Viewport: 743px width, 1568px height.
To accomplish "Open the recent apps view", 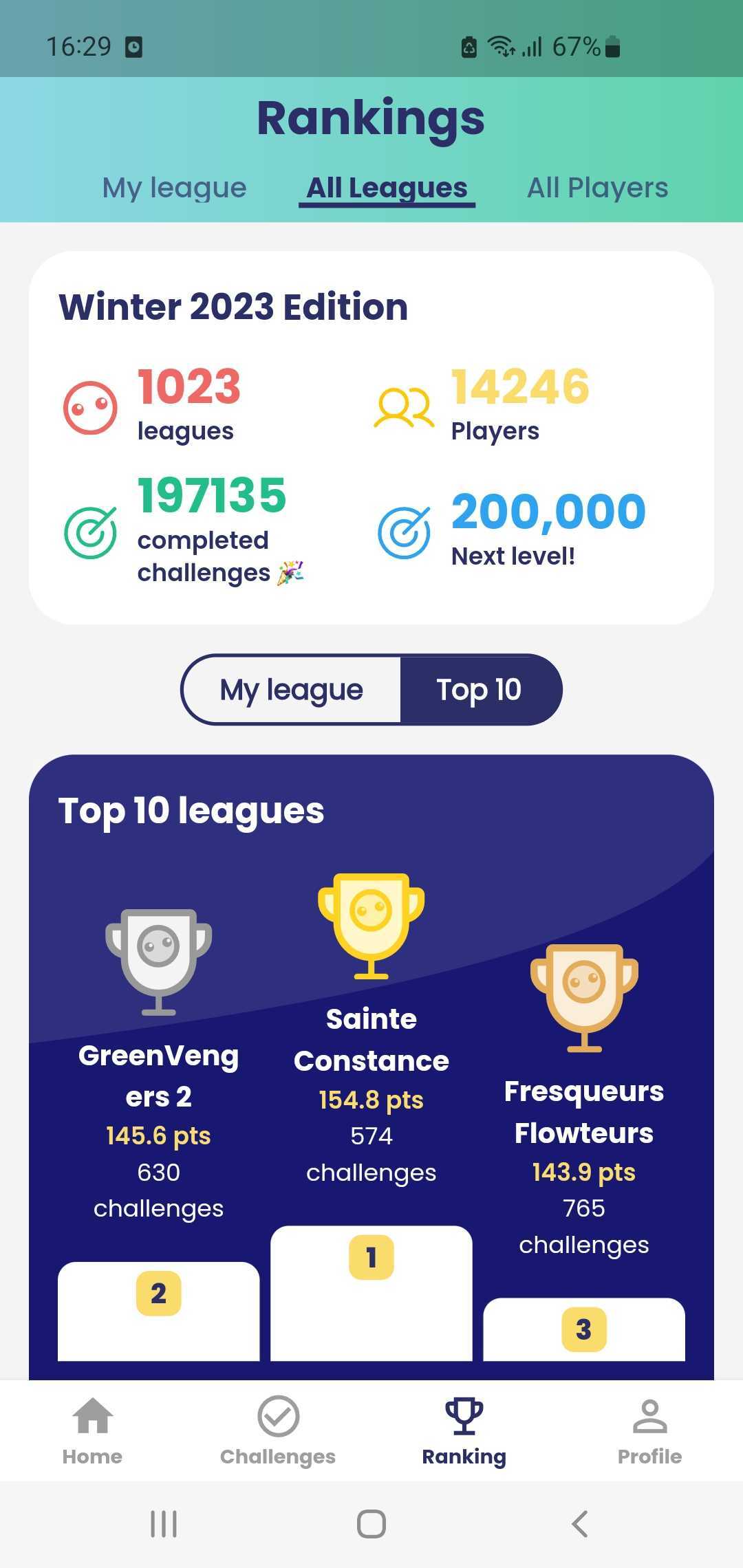I will (x=164, y=1523).
